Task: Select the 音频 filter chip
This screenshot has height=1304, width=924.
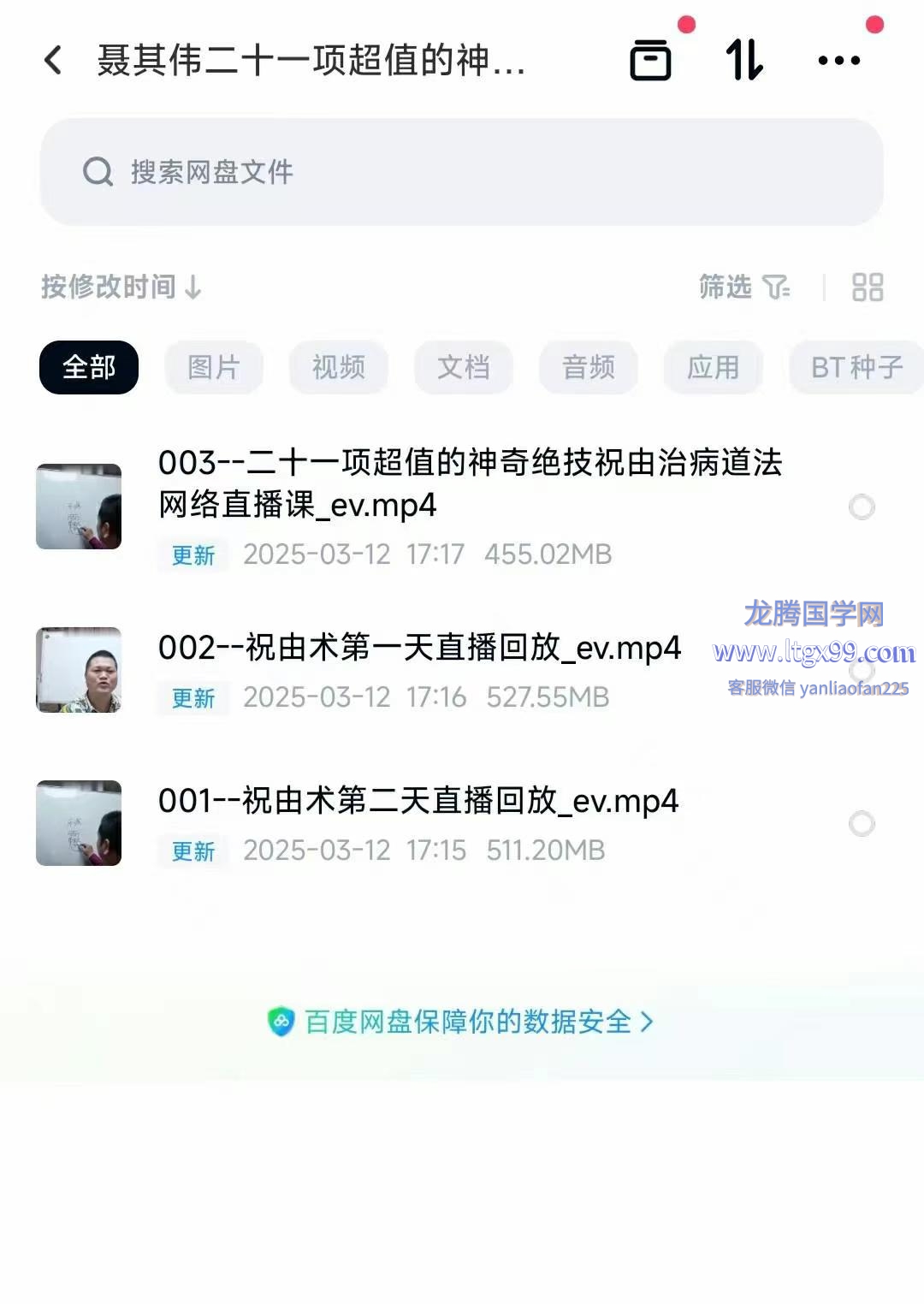Action: [589, 368]
